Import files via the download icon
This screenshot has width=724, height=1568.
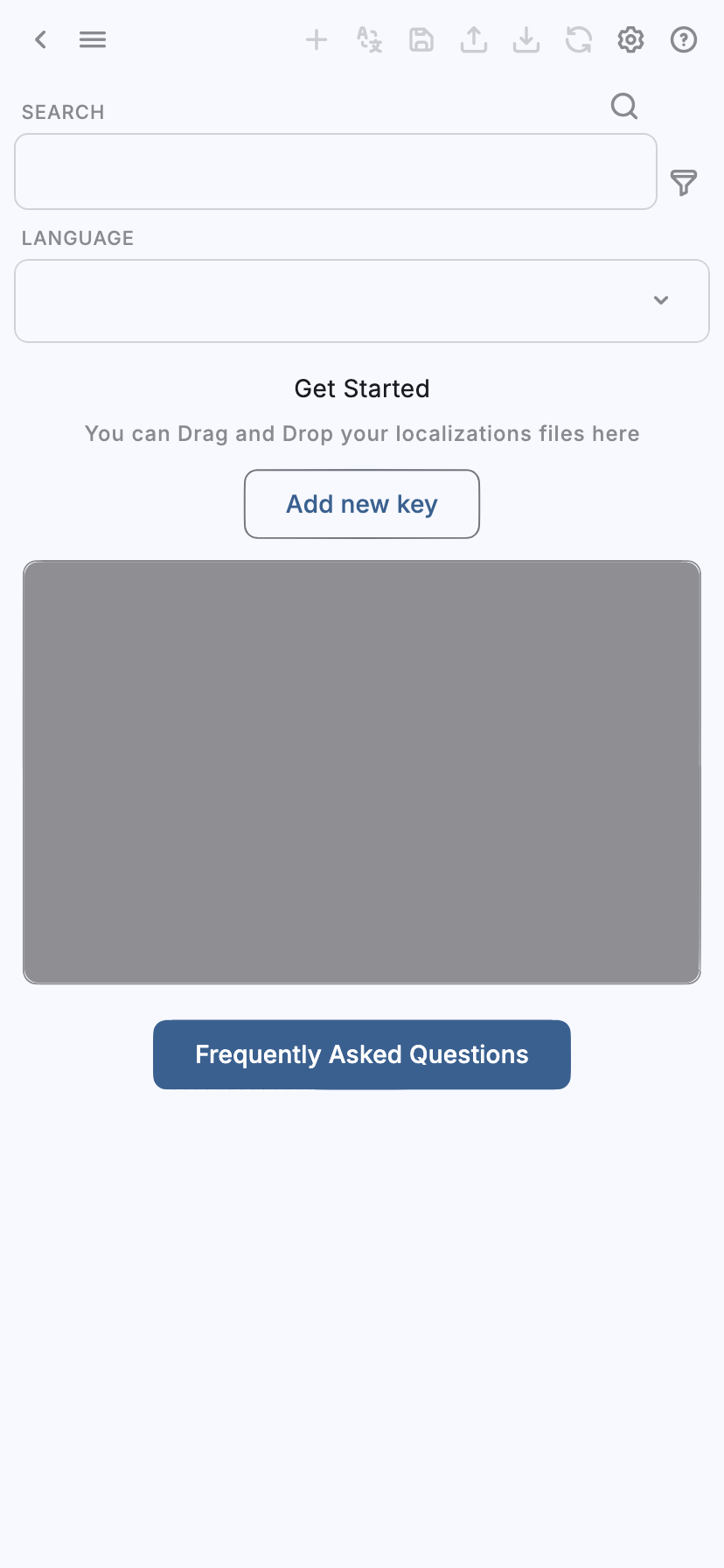click(526, 39)
